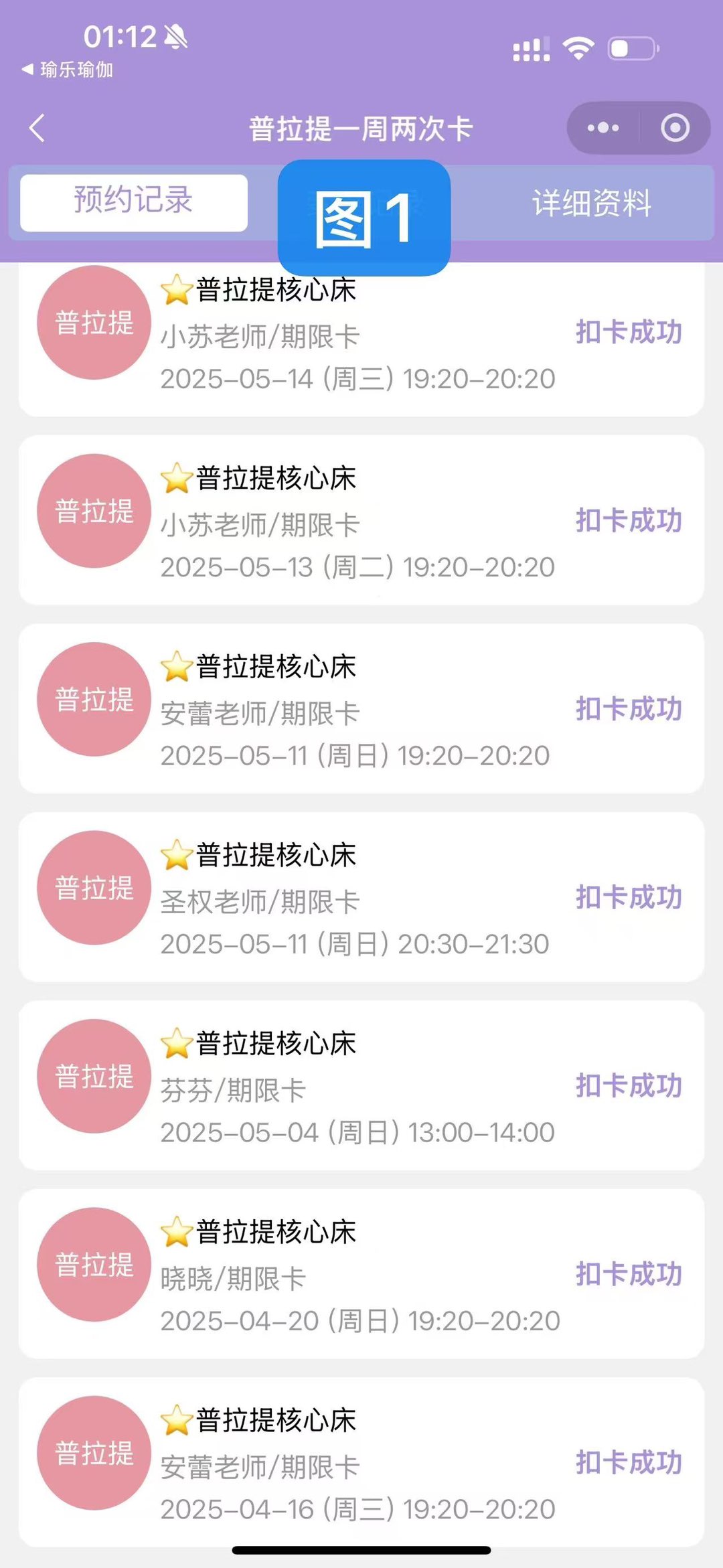
Task: Open 晓晓 class record from 2025-04-20
Action: point(361,1274)
